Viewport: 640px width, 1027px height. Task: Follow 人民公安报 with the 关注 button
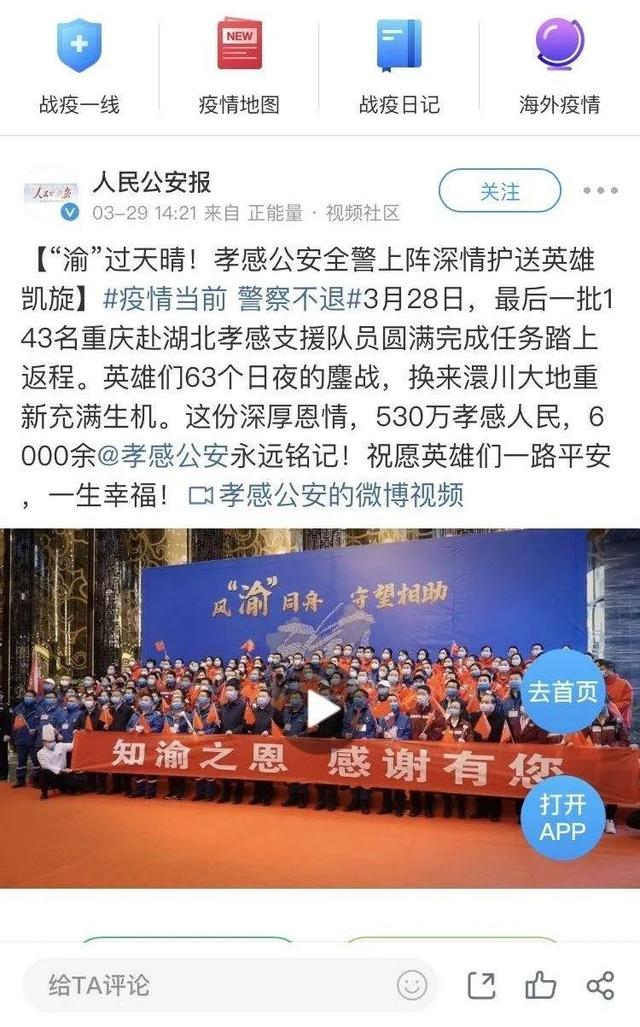[499, 190]
